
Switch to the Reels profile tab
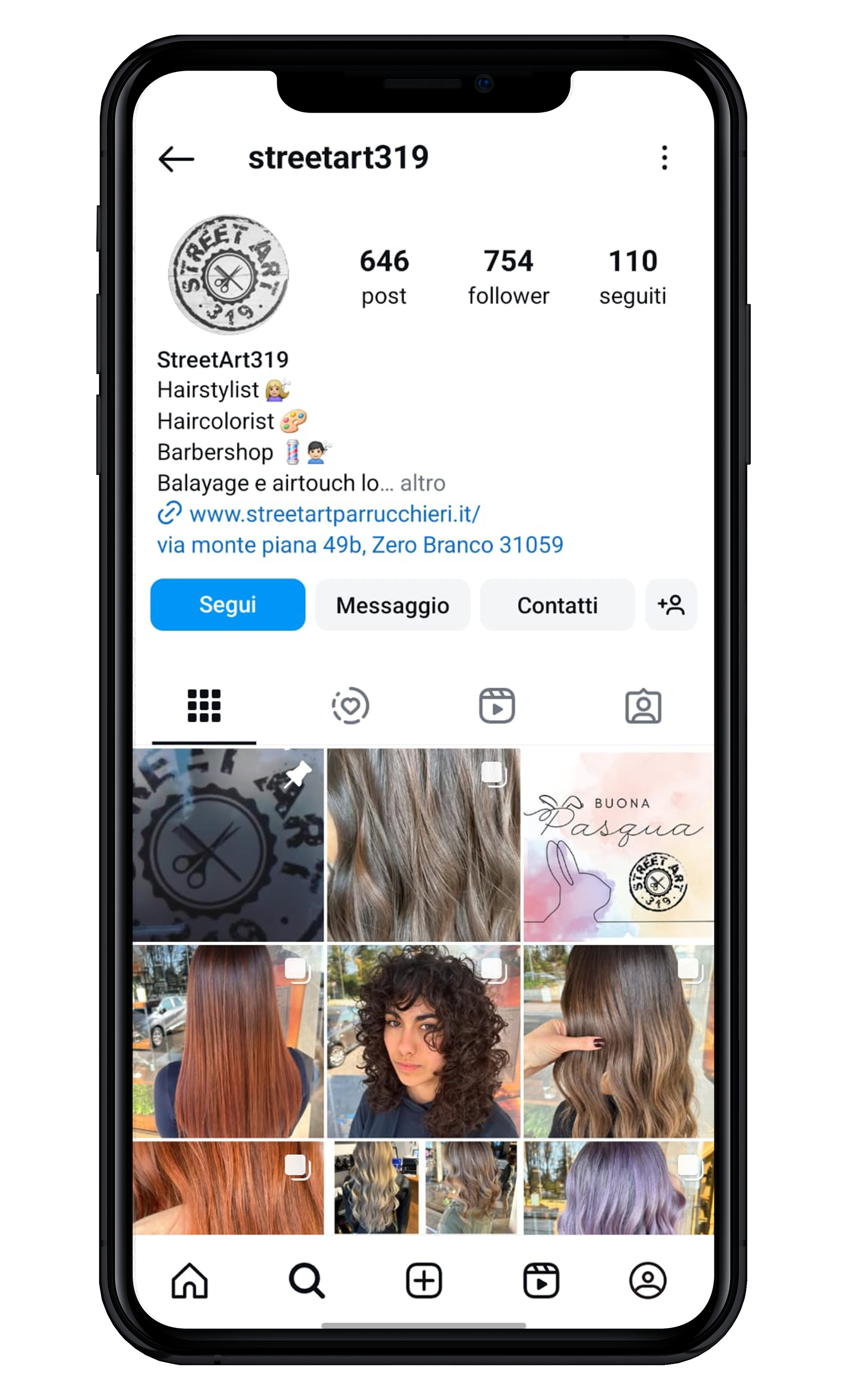[x=496, y=706]
